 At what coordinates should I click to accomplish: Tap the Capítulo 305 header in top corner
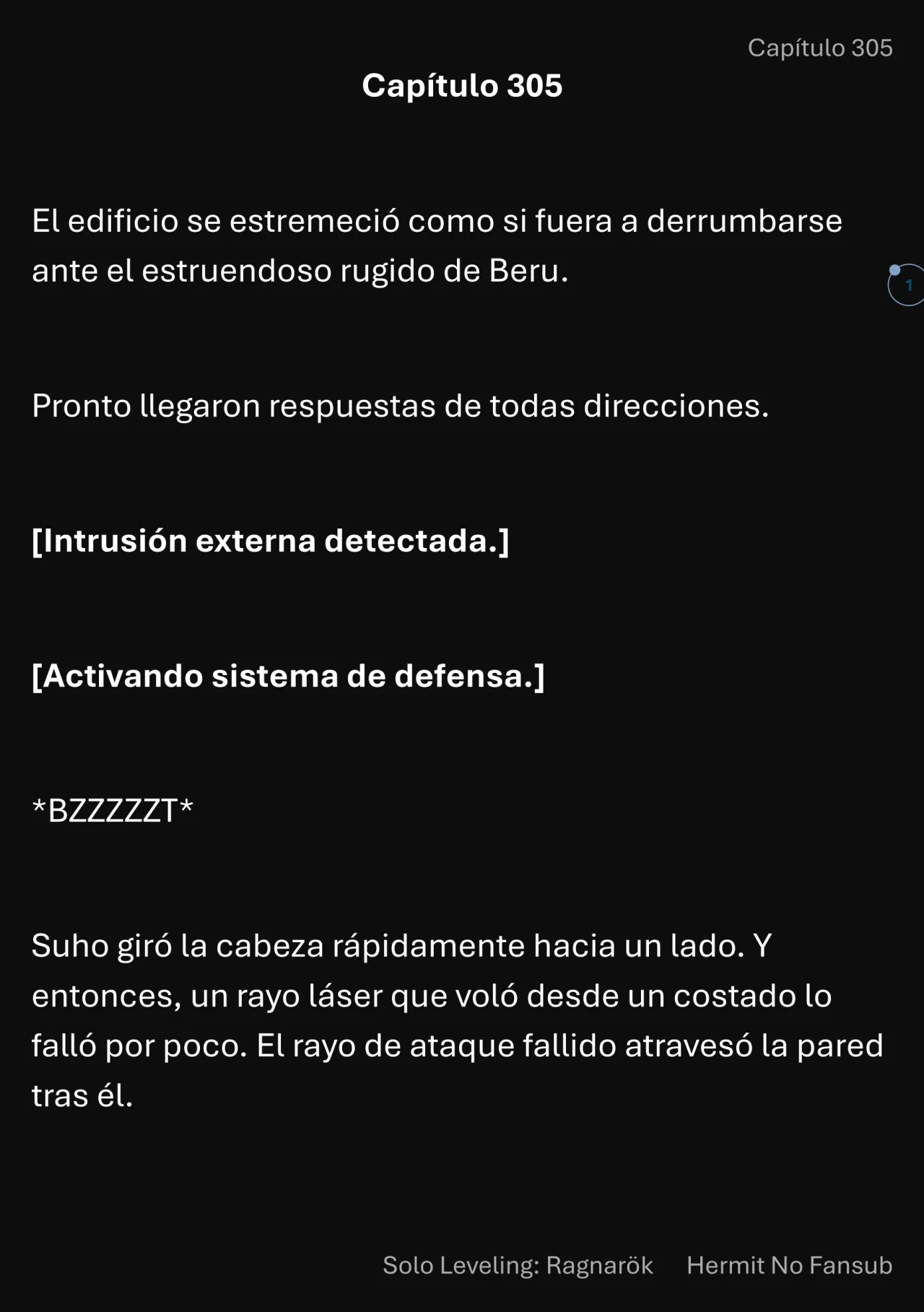[821, 47]
